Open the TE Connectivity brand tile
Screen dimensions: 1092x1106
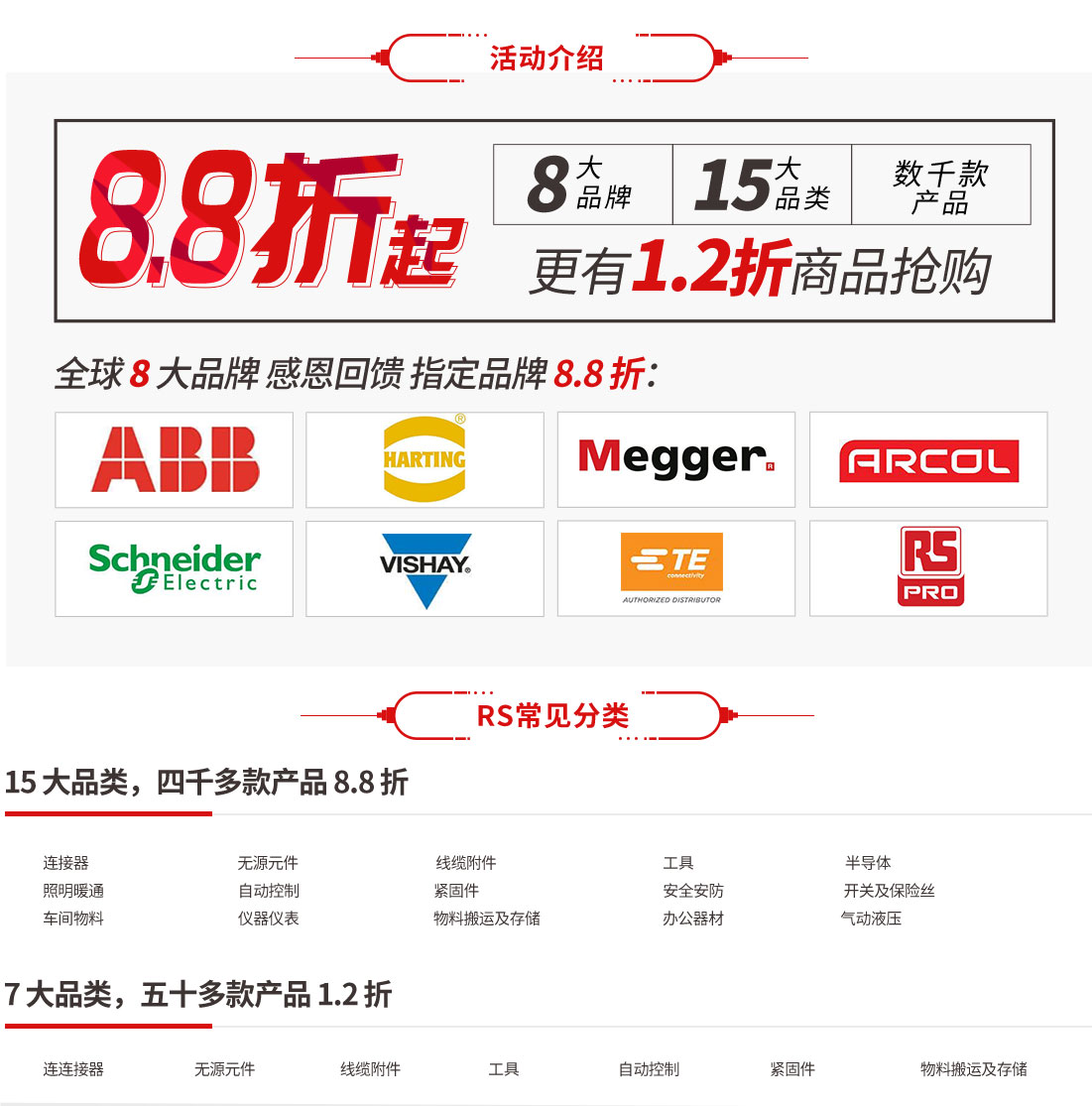point(675,568)
